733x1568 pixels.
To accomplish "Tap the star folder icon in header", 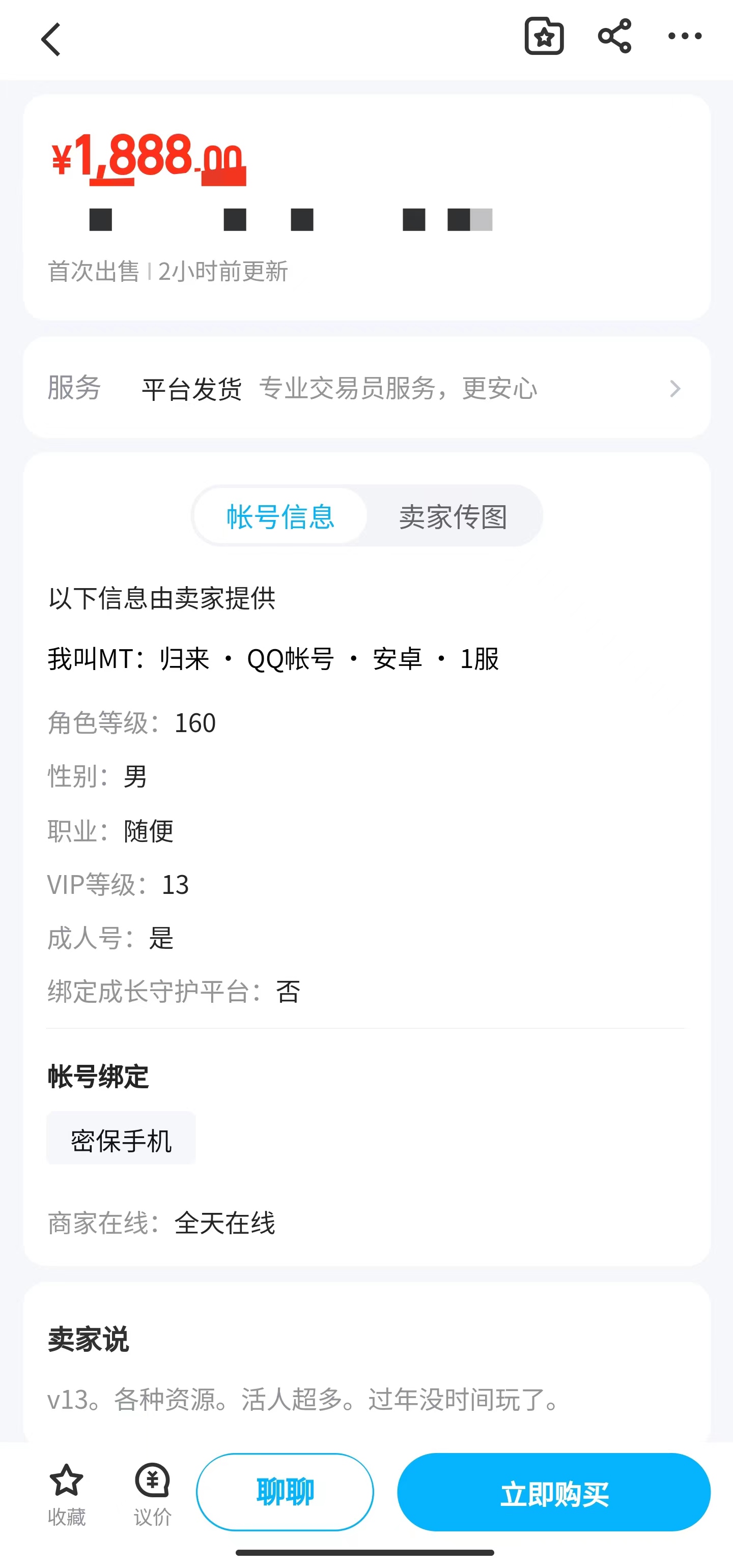I will coord(544,37).
